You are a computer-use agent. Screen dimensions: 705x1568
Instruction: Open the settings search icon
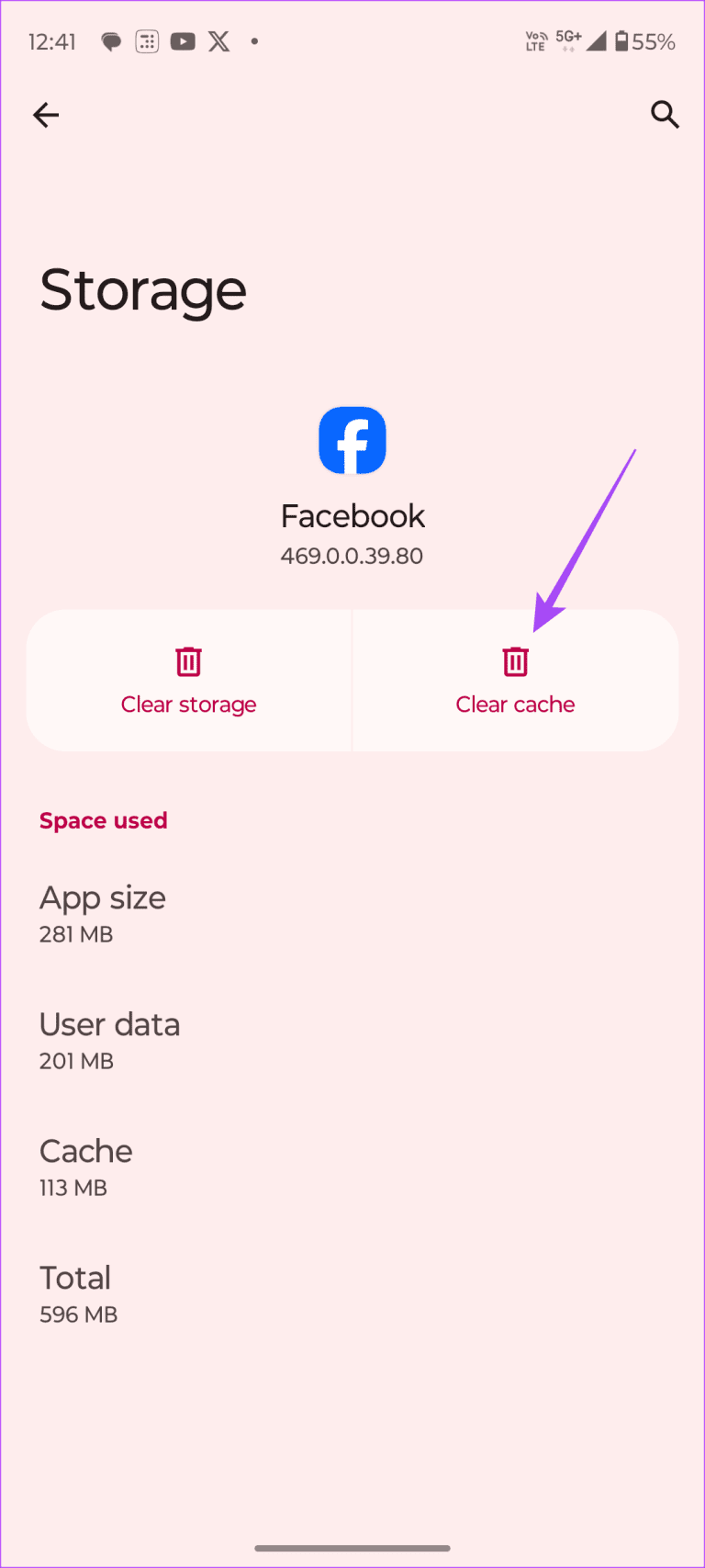[x=665, y=115]
